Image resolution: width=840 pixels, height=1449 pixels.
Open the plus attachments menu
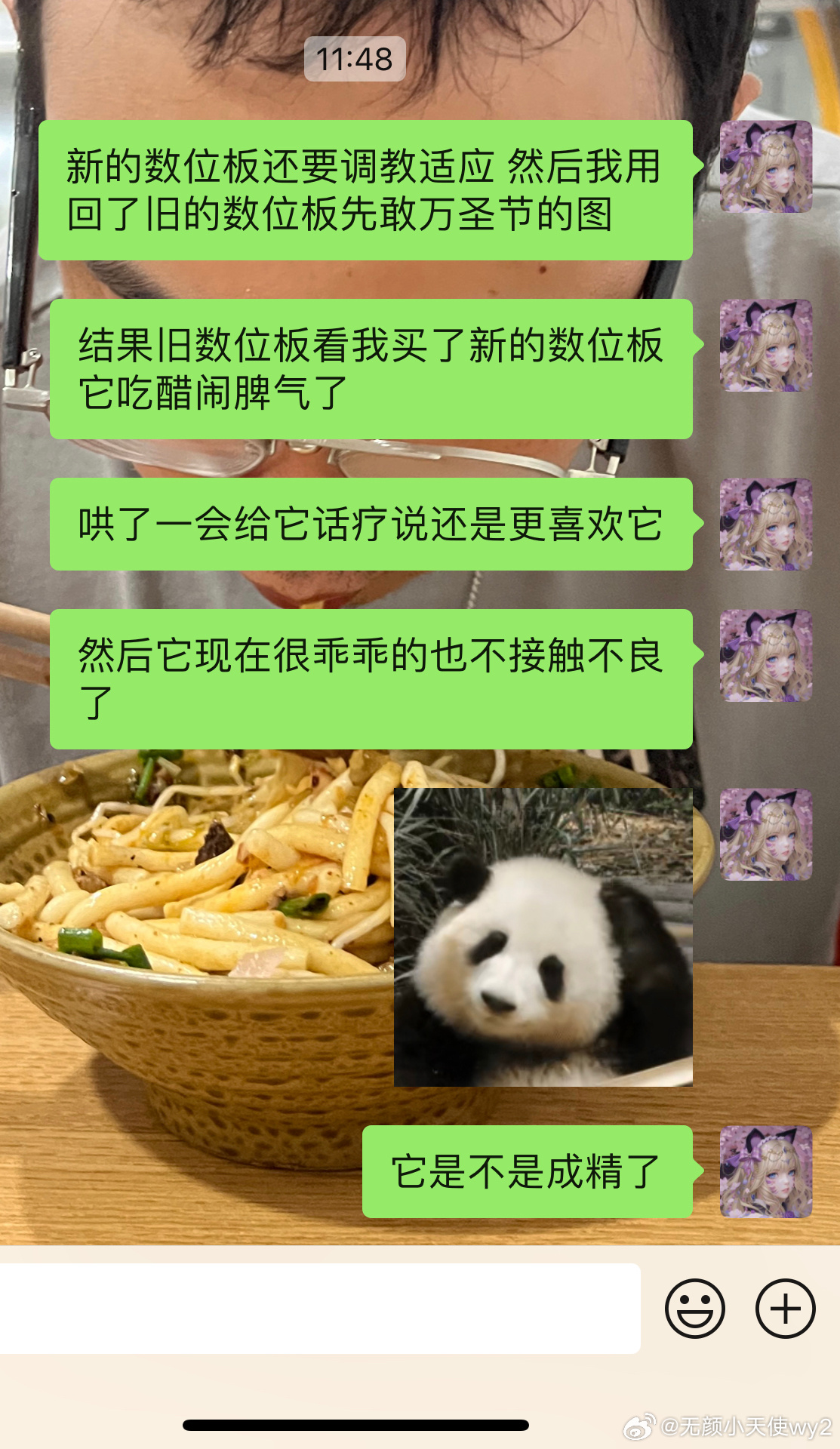(x=785, y=1308)
